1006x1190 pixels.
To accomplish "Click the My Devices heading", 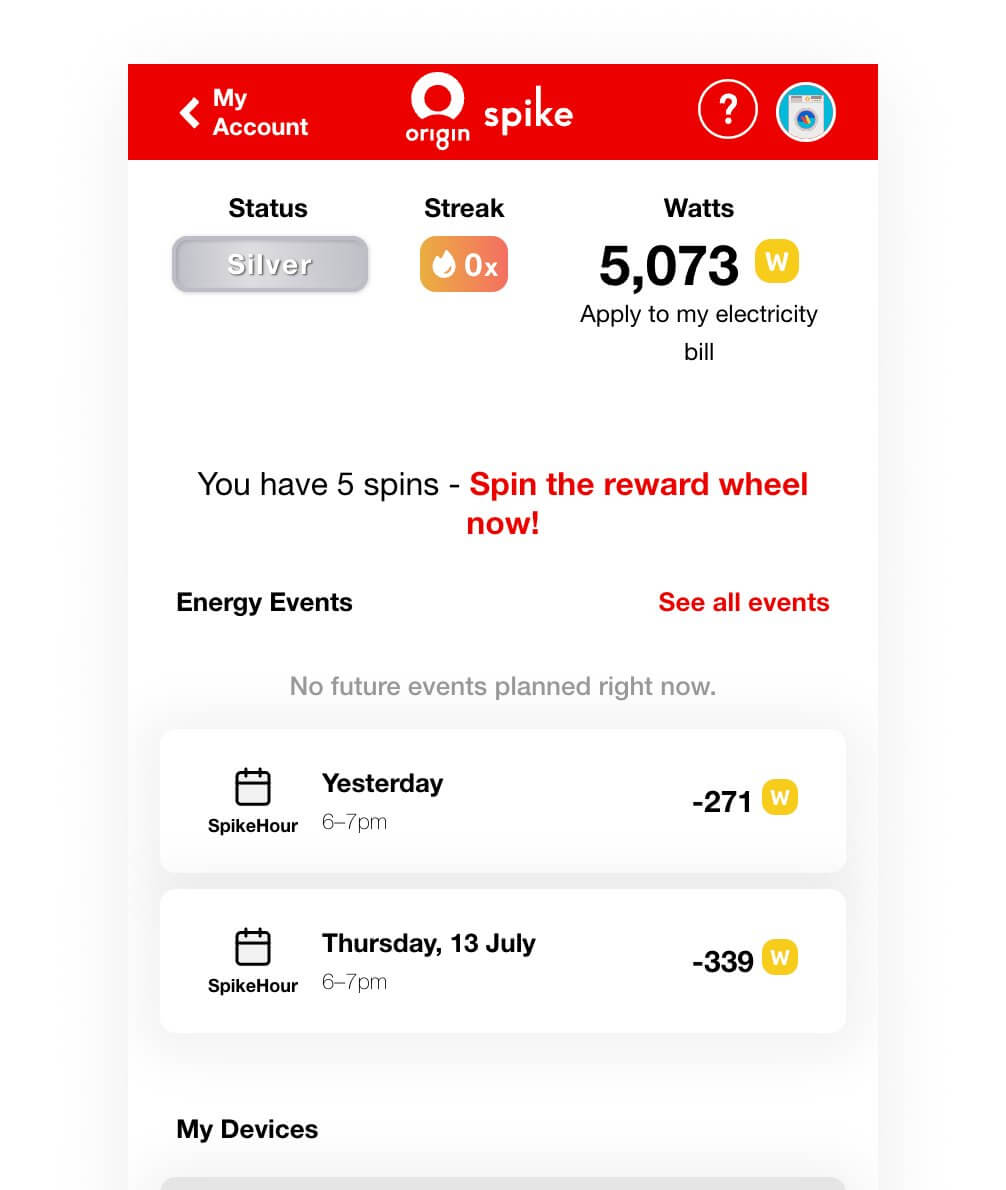I will coord(246,1129).
